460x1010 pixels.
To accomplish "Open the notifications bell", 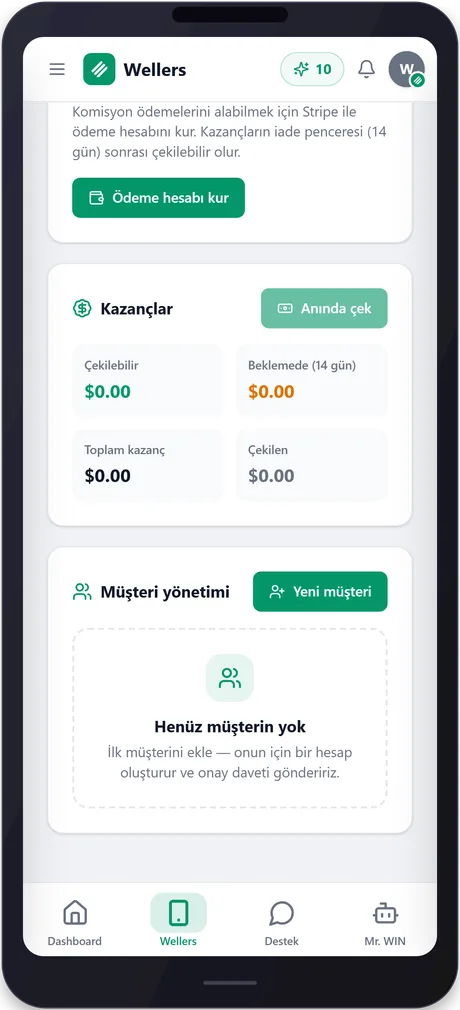I will tap(367, 69).
